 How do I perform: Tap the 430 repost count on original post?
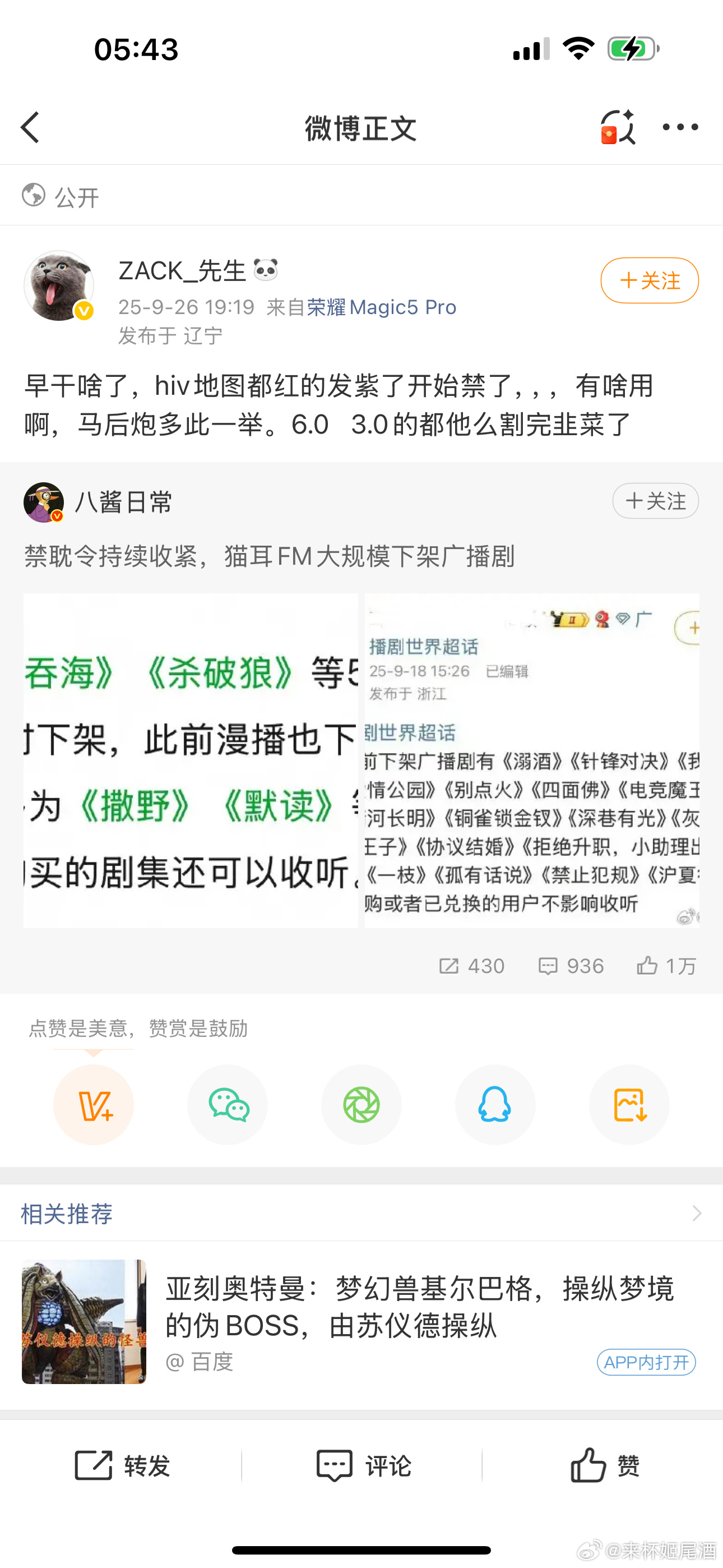[x=472, y=966]
